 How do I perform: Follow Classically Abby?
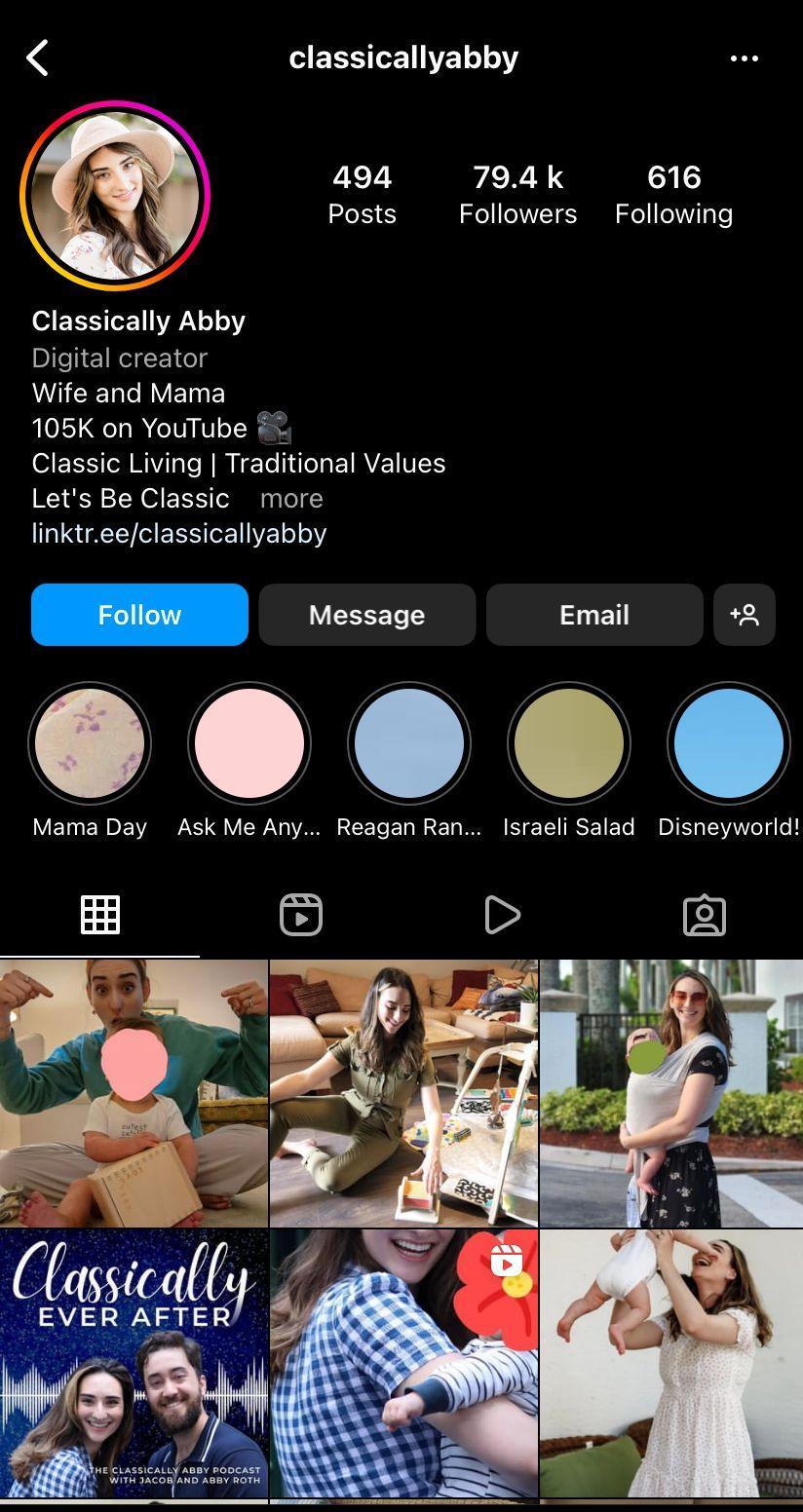click(x=139, y=615)
